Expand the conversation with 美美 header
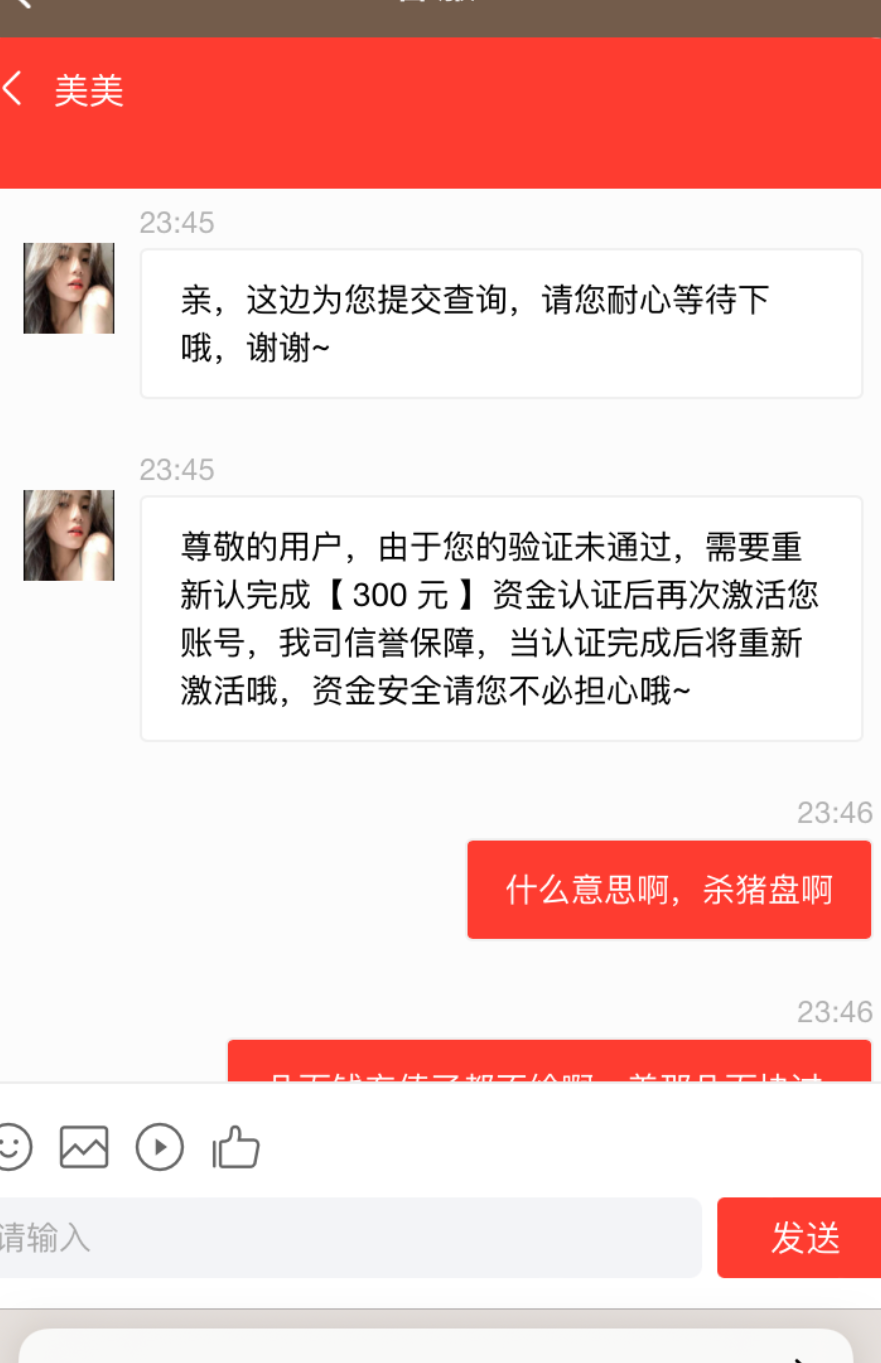Image resolution: width=881 pixels, height=1363 pixels. click(88, 90)
